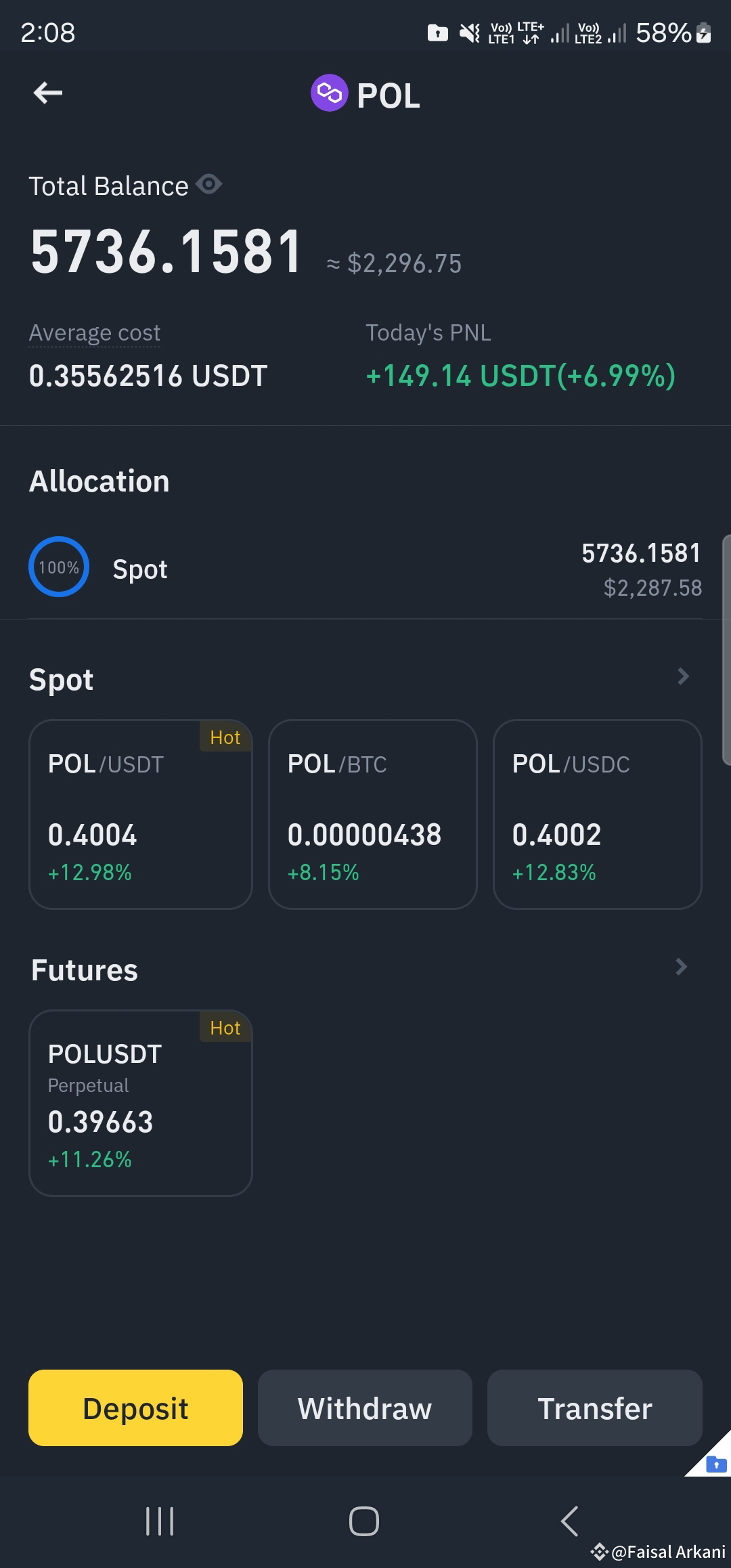
Task: Expand details for Today's PNL value
Action: [519, 377]
